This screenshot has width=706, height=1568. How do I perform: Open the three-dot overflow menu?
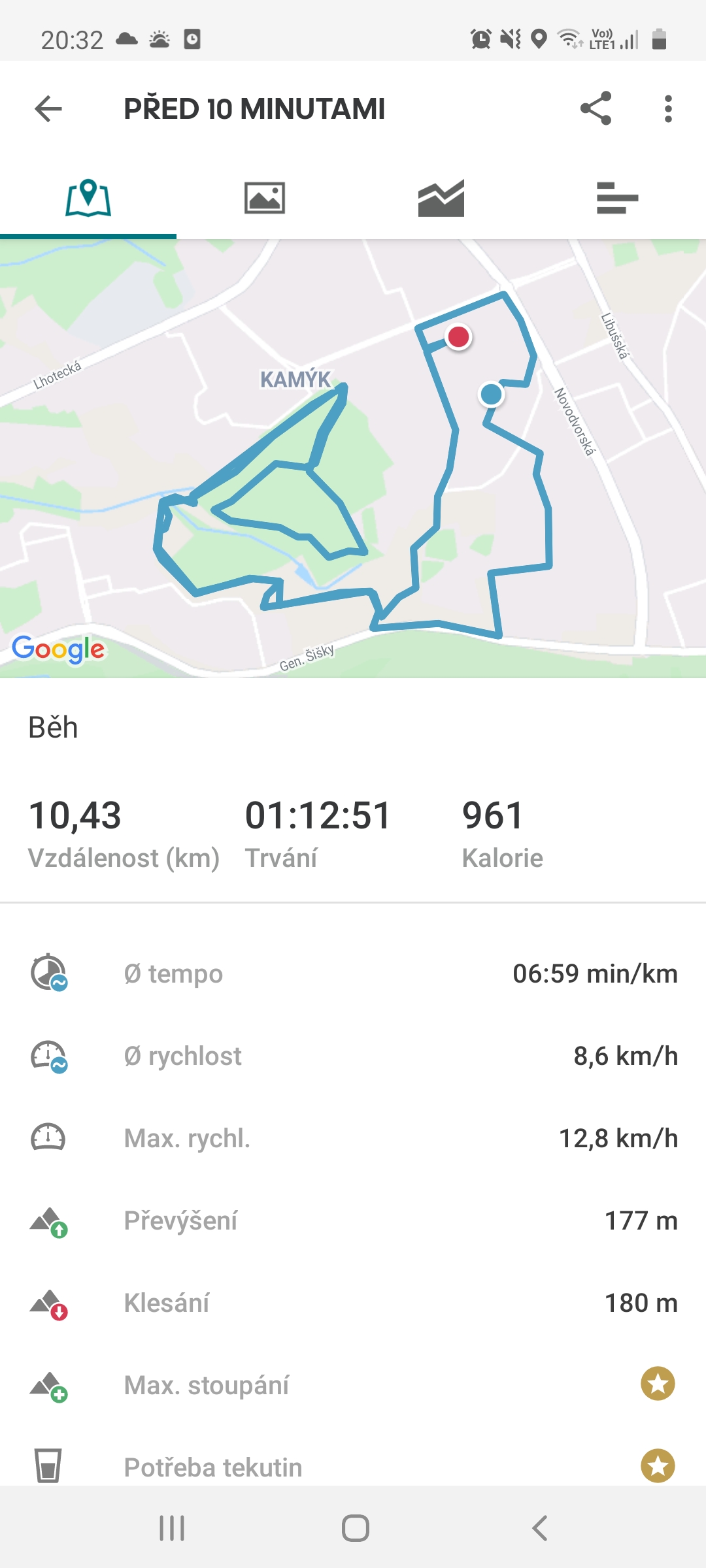click(x=667, y=108)
